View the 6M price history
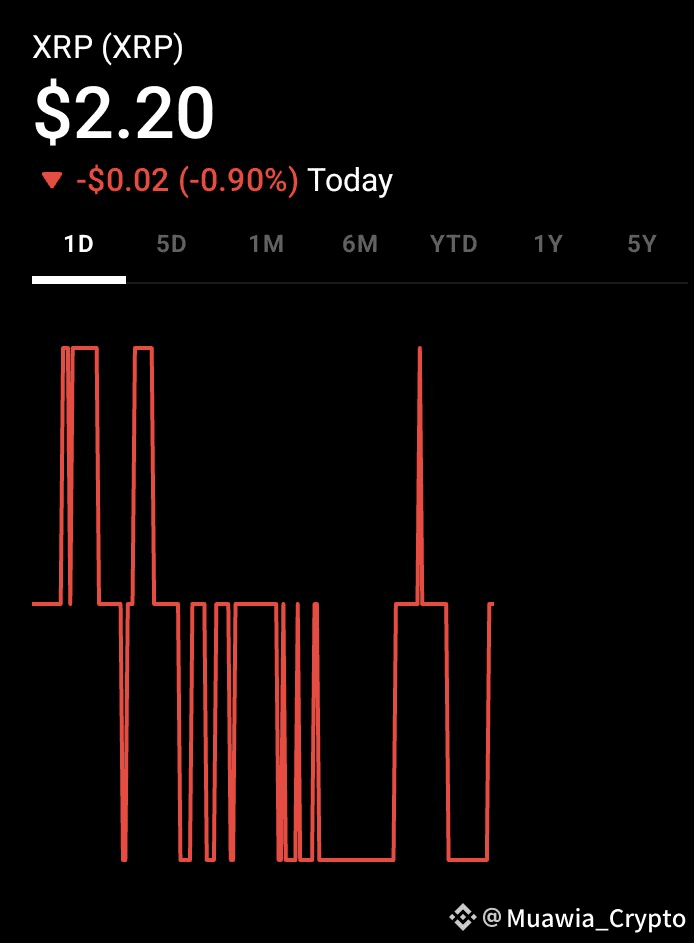 360,244
